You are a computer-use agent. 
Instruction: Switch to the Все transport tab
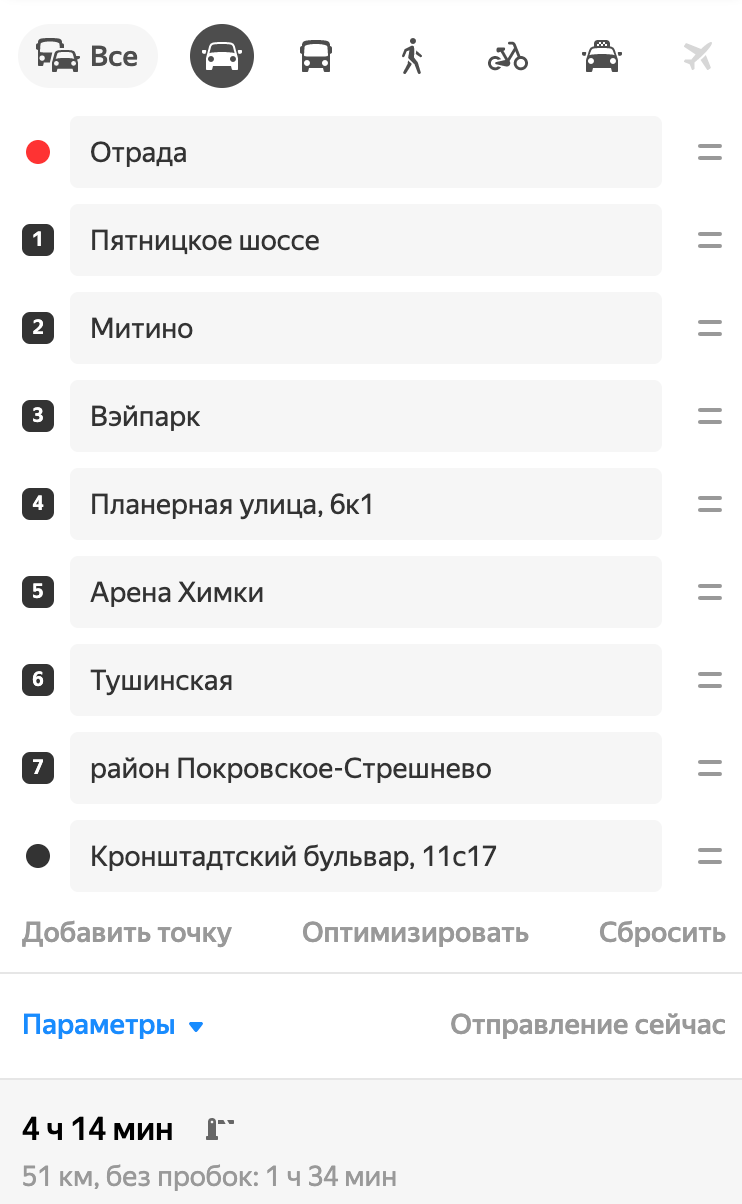click(x=88, y=56)
